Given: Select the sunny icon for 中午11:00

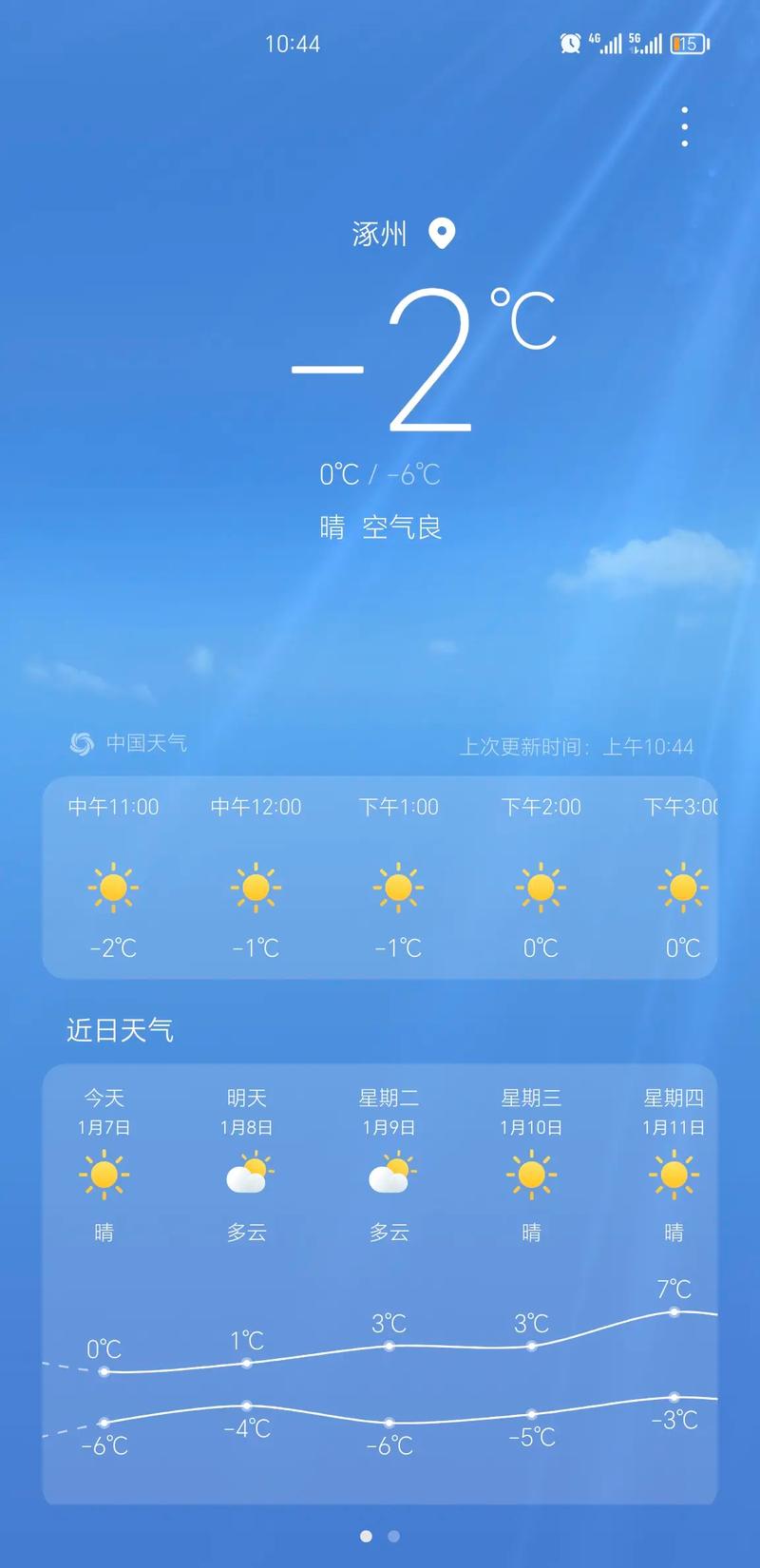Looking at the screenshot, I should (x=114, y=888).
